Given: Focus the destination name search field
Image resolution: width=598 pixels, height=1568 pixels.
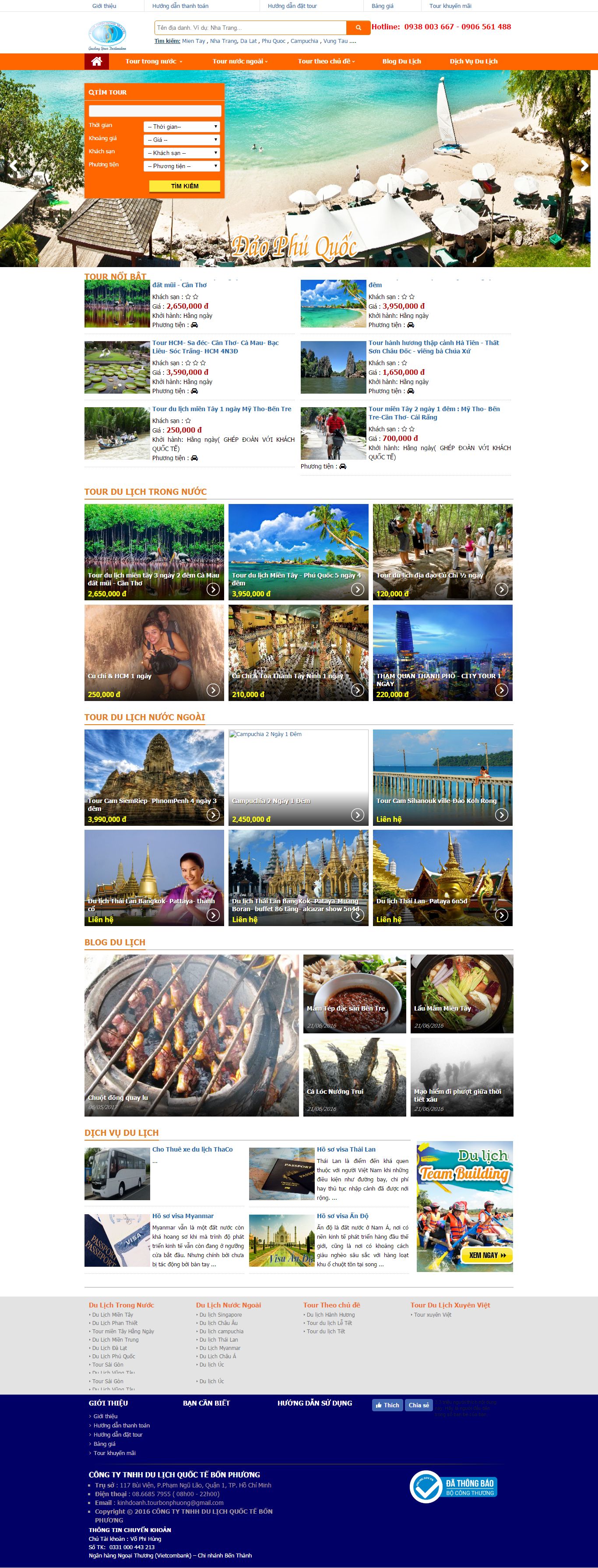Looking at the screenshot, I should pyautogui.click(x=250, y=28).
